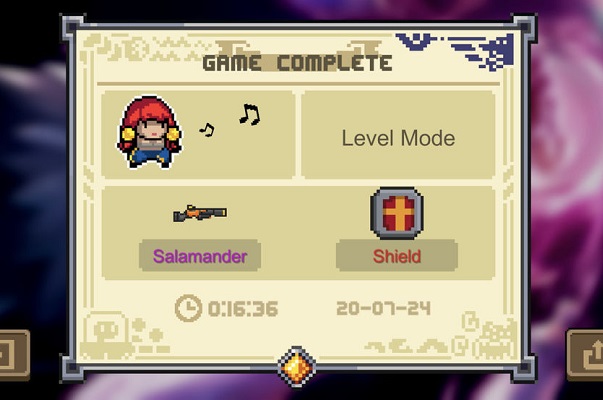Tap the exit button on left edge

pos(12,355)
